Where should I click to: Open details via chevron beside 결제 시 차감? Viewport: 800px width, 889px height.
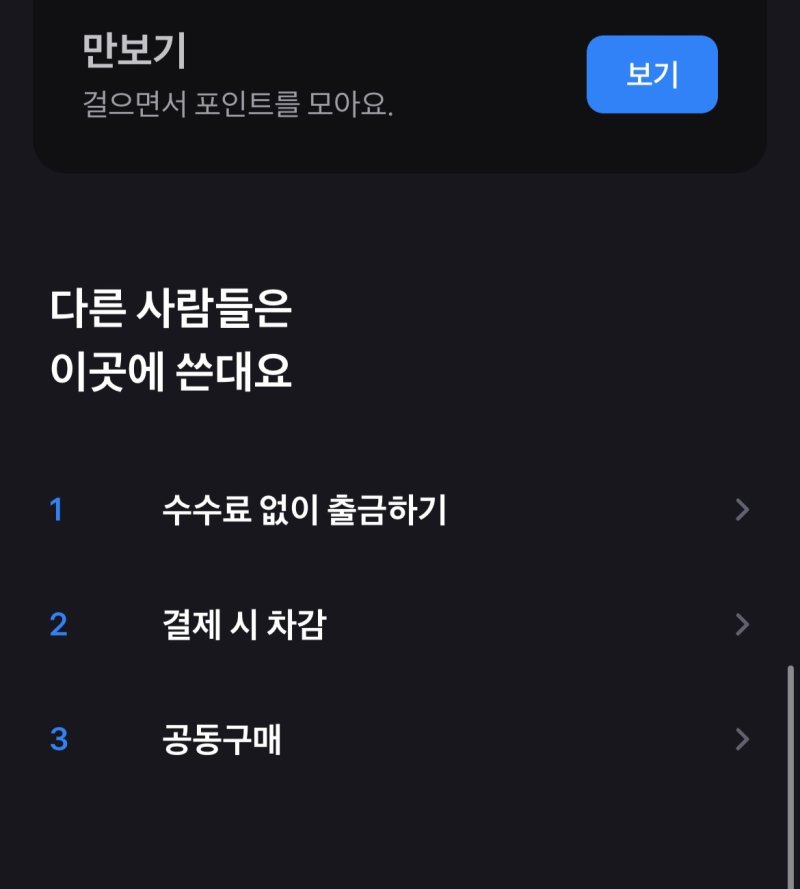pyautogui.click(x=741, y=625)
